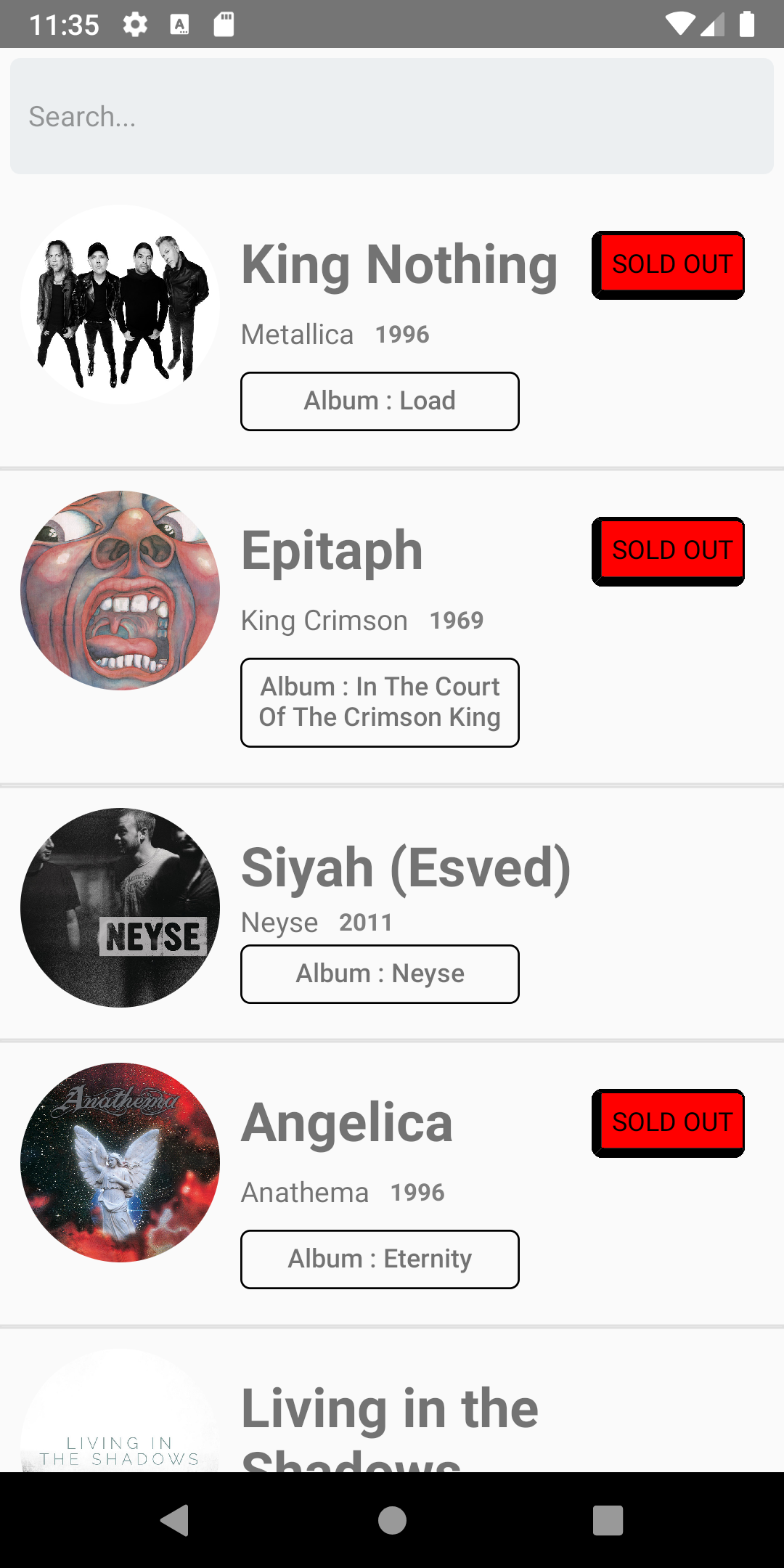
Task: Tap SOLD OUT badge on Angelica
Action: click(669, 1123)
